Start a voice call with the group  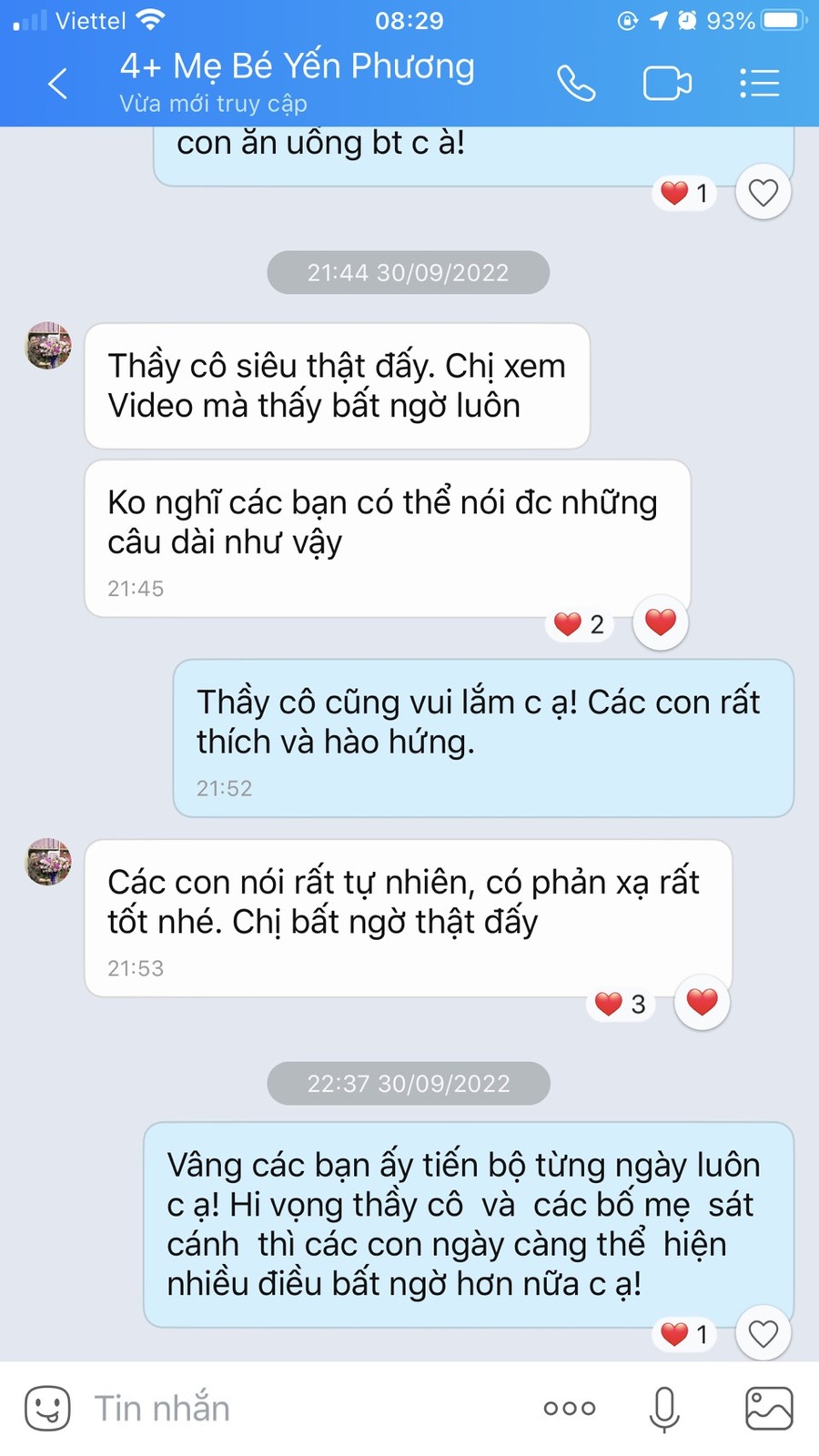tap(576, 84)
